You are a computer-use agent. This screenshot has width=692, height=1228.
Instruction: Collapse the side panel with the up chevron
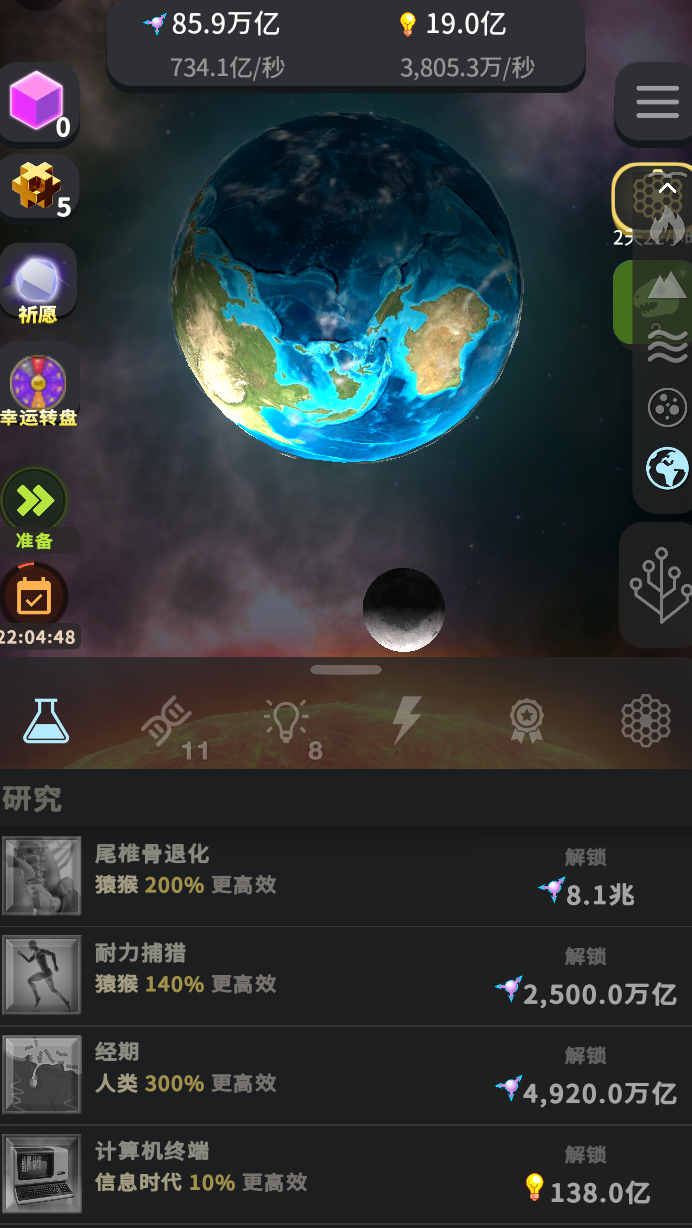pyautogui.click(x=667, y=187)
